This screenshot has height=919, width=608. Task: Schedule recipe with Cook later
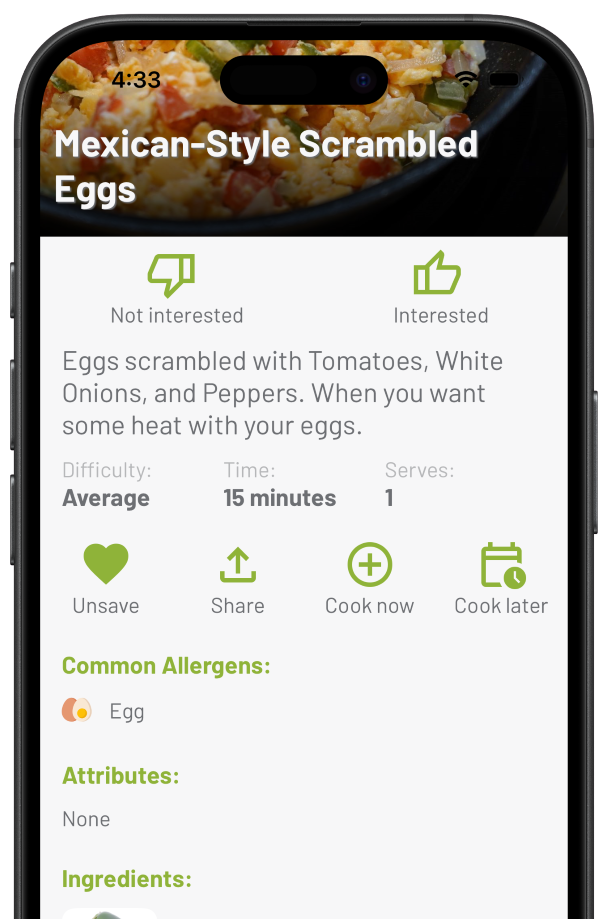(x=501, y=566)
